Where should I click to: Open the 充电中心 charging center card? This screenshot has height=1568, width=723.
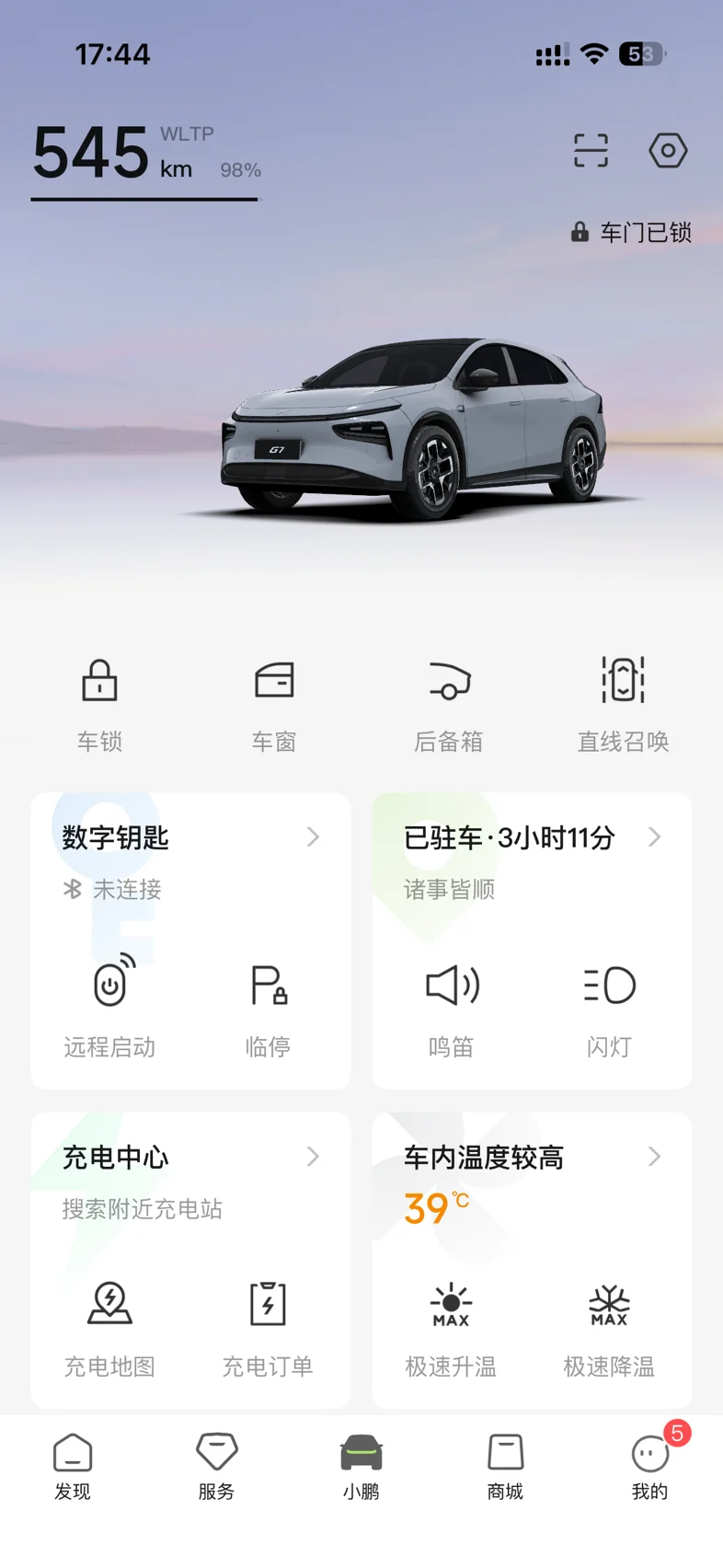(190, 1181)
